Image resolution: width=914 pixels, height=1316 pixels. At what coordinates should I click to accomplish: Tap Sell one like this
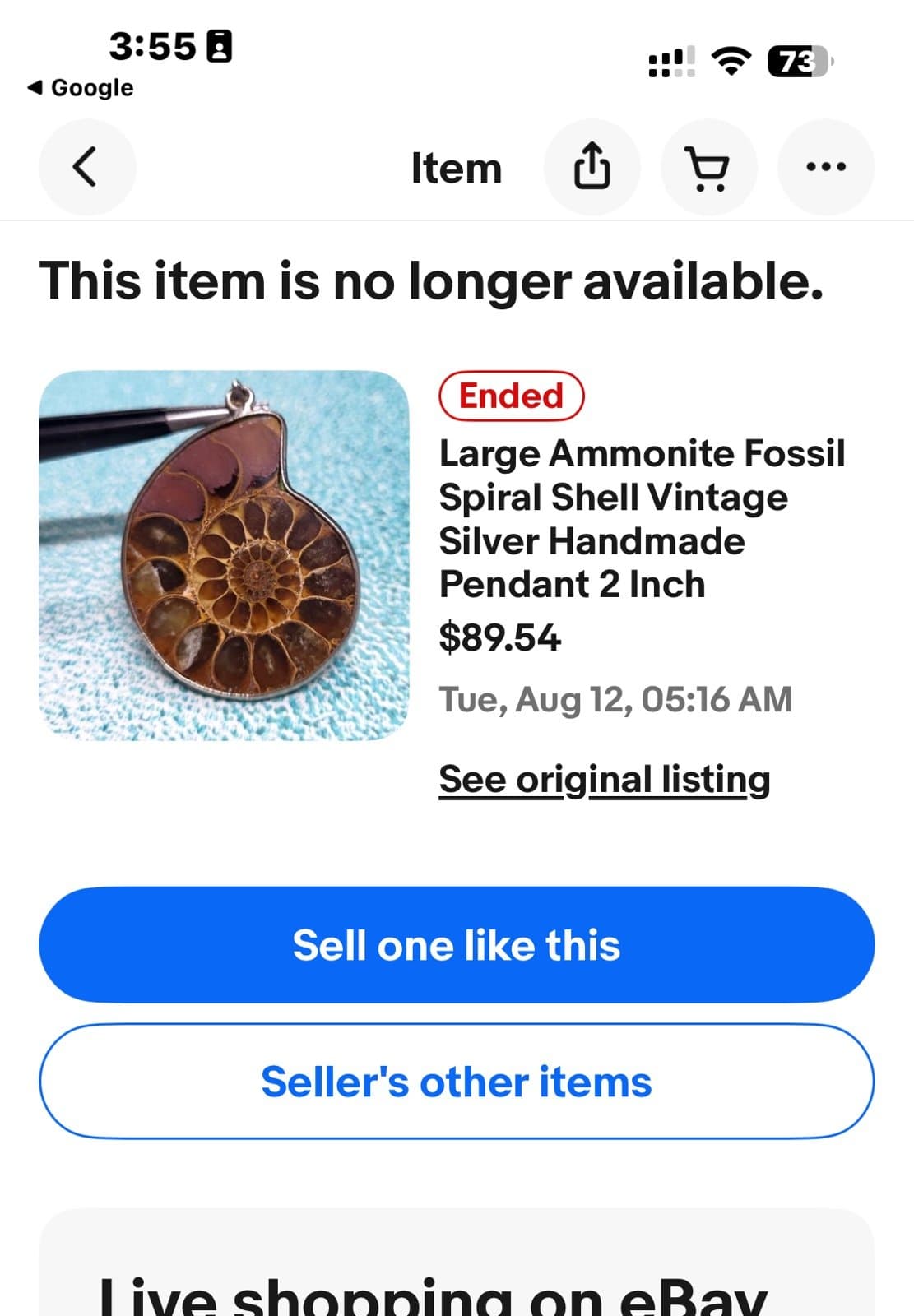[457, 945]
